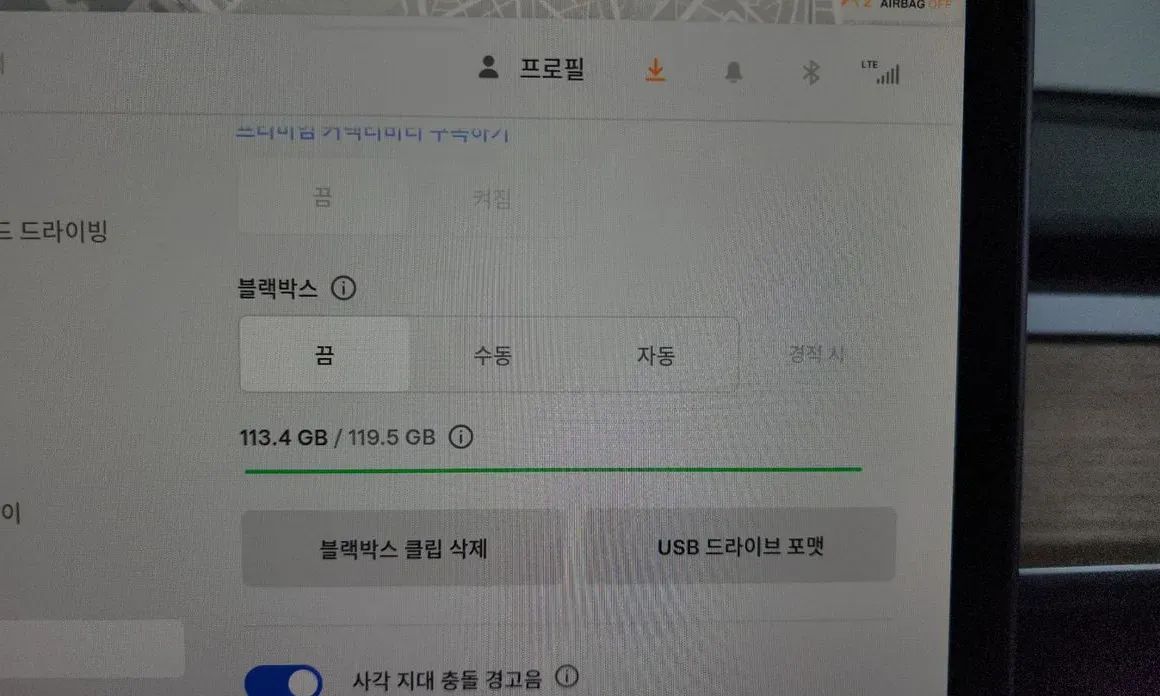Tap the info icon next to 사각 지대 충돌 경고음

tap(567, 676)
